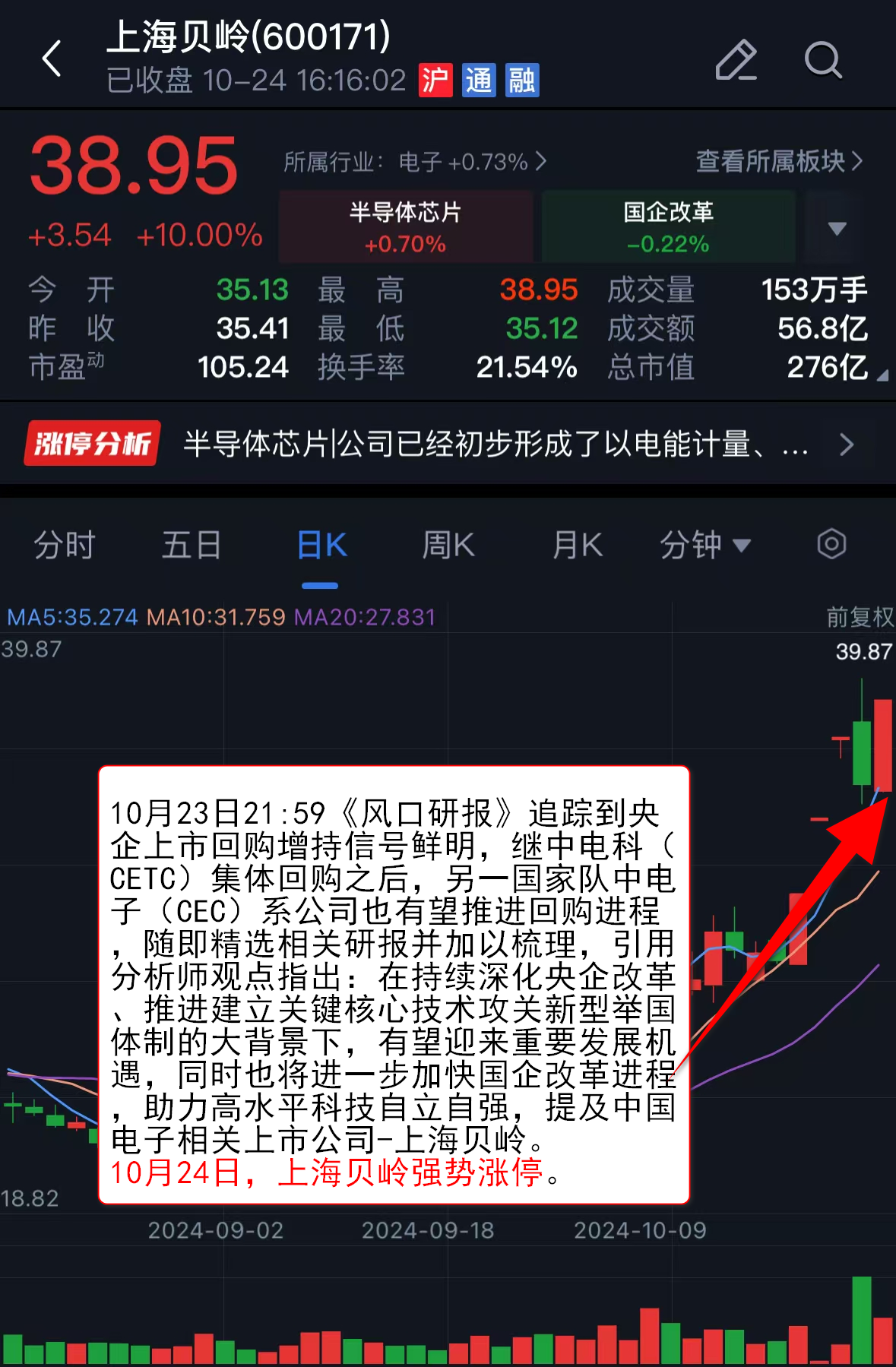This screenshot has width=896, height=1367.
Task: Open 查看所属板块 sector list
Action: pos(779,162)
